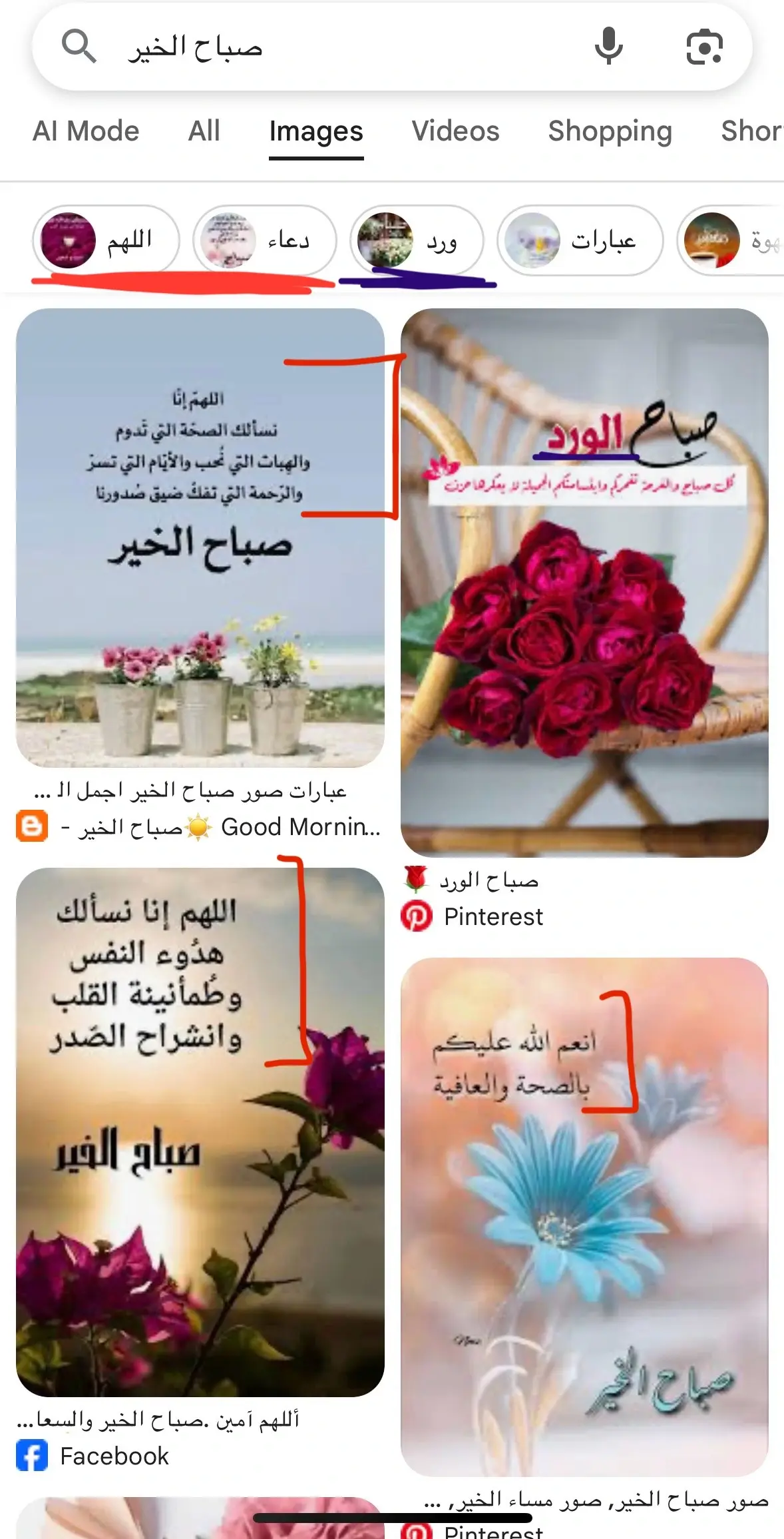Filter images by the دعاء chip

[265, 240]
